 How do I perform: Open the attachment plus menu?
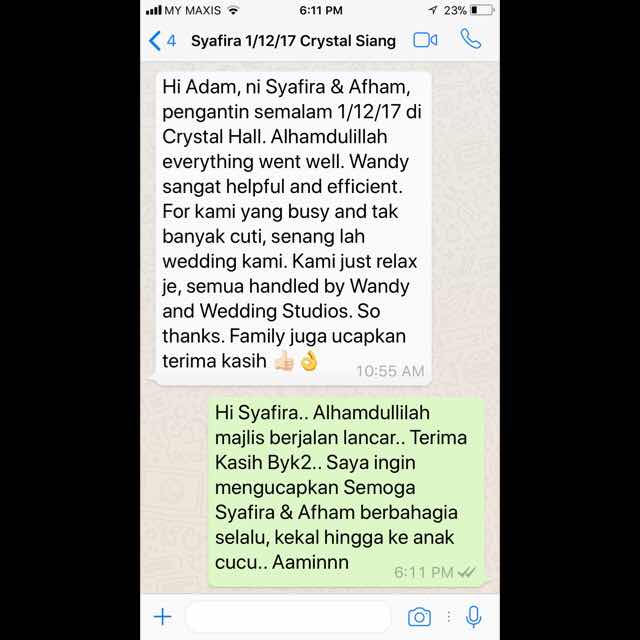click(162, 616)
